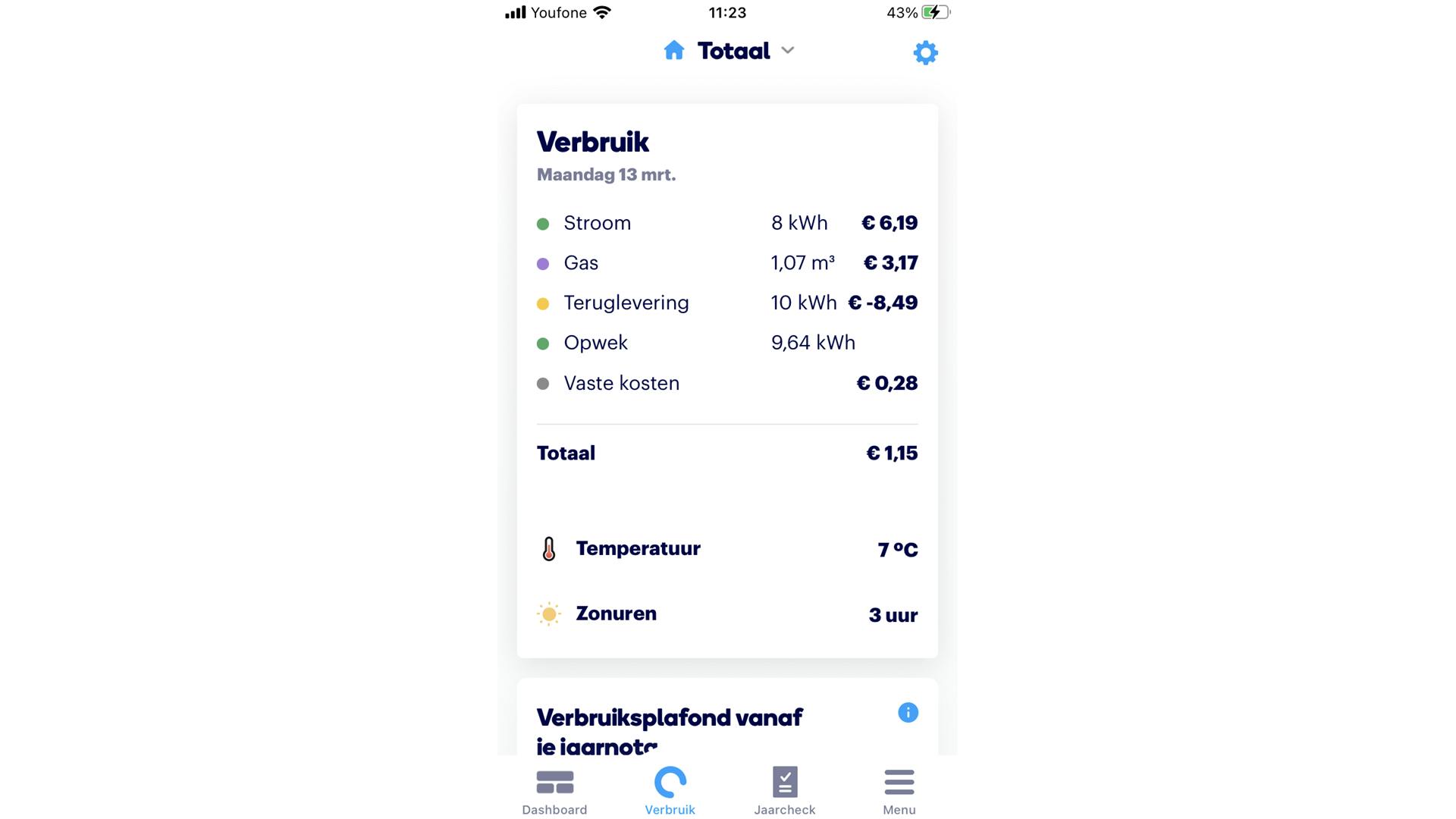Switch to the Dashboard tab
Screen dimensions: 1456x819
554,791
